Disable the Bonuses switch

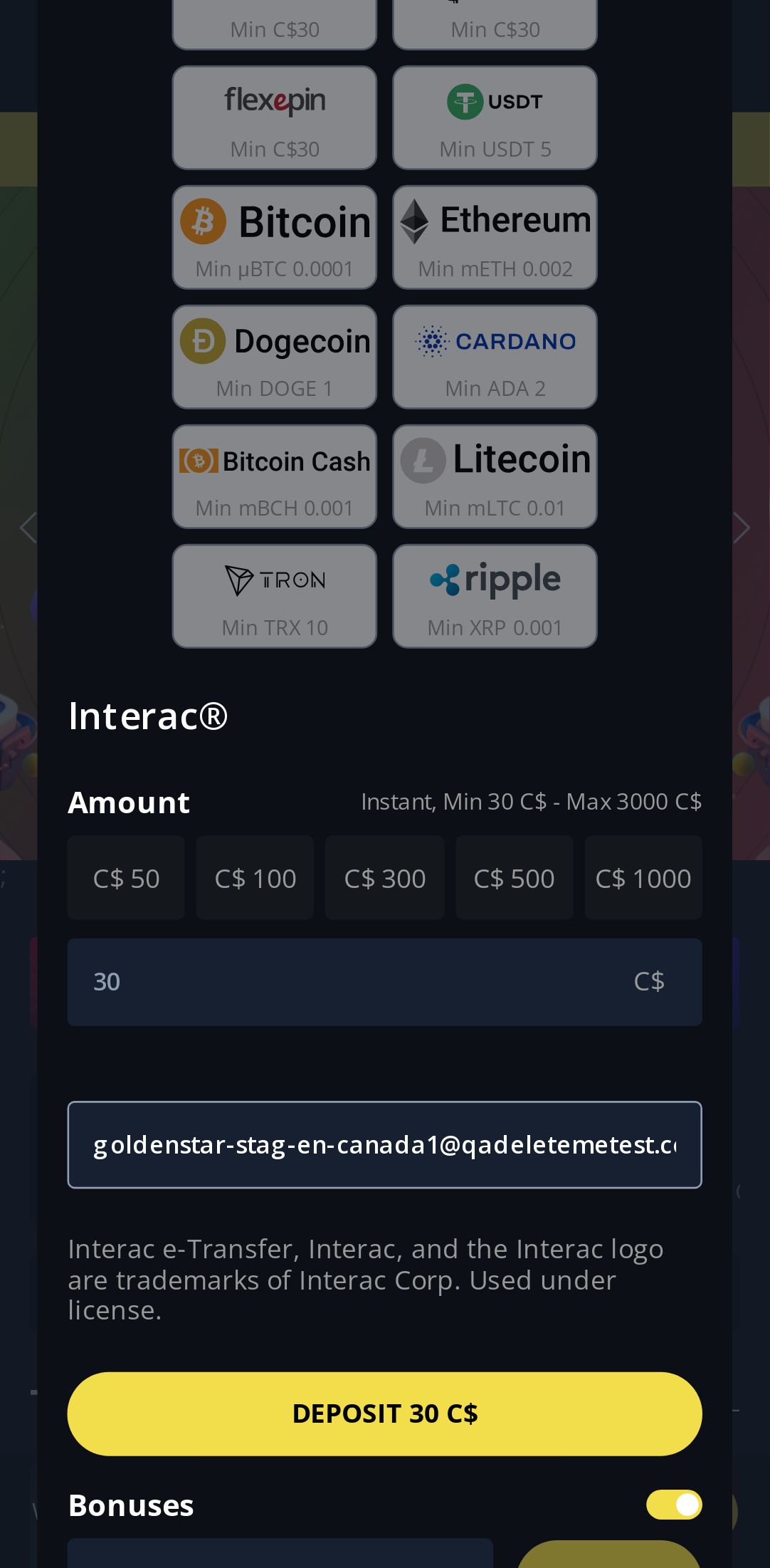673,1505
